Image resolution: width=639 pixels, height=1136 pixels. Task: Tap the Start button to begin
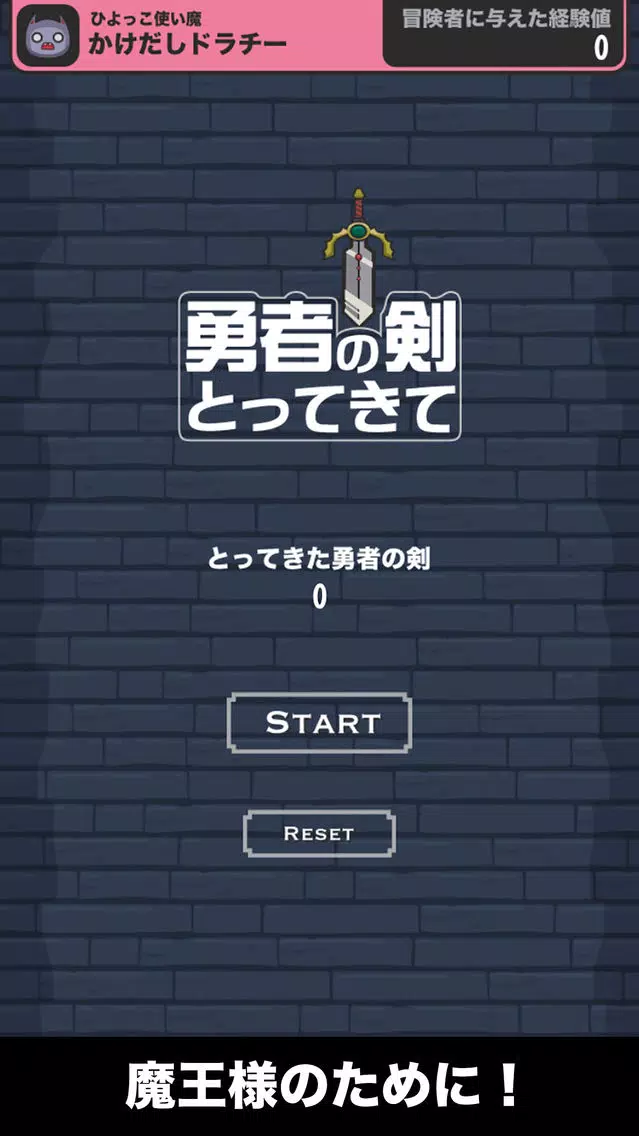[x=319, y=723]
